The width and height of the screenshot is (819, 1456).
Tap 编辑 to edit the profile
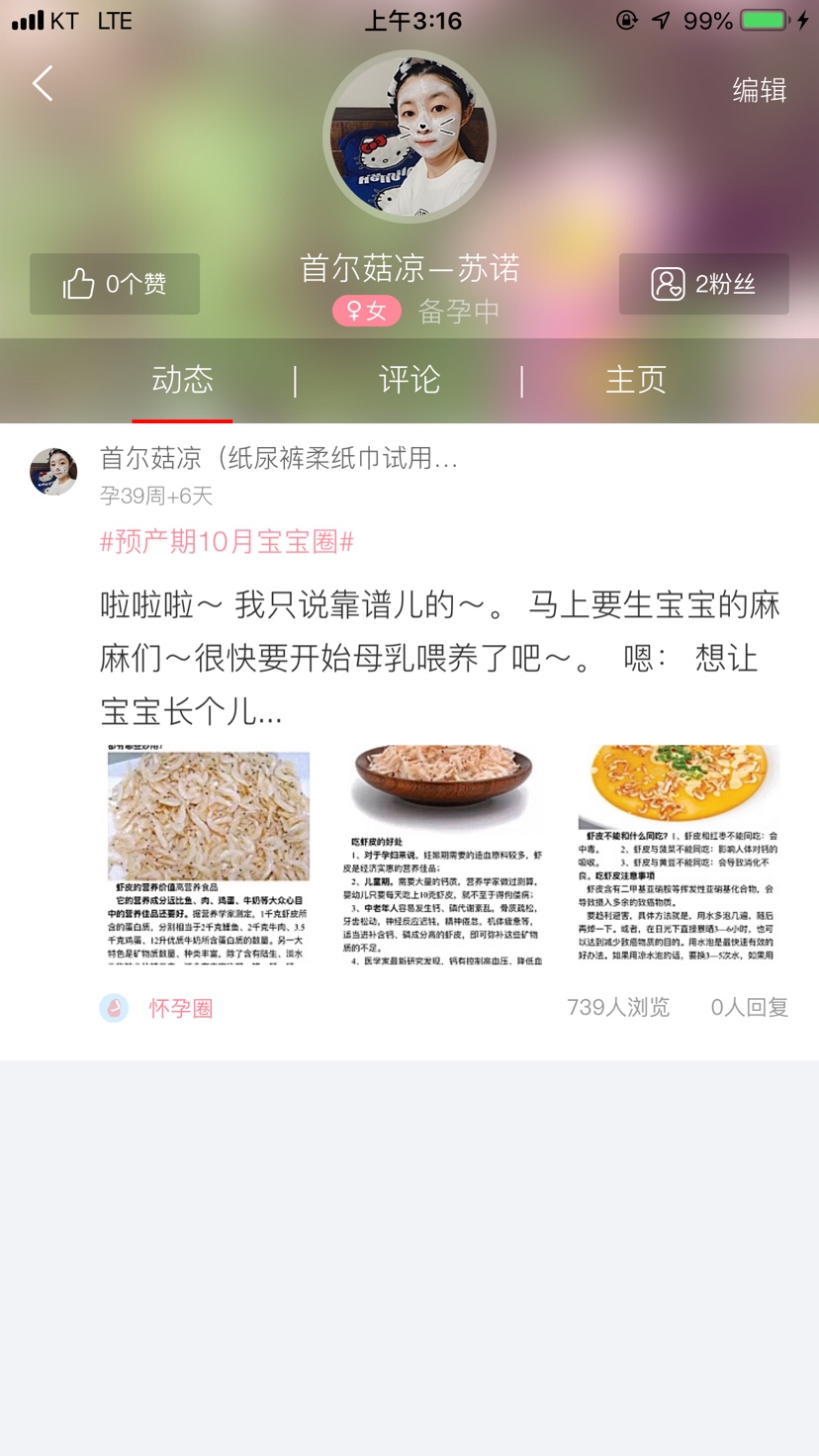[759, 90]
